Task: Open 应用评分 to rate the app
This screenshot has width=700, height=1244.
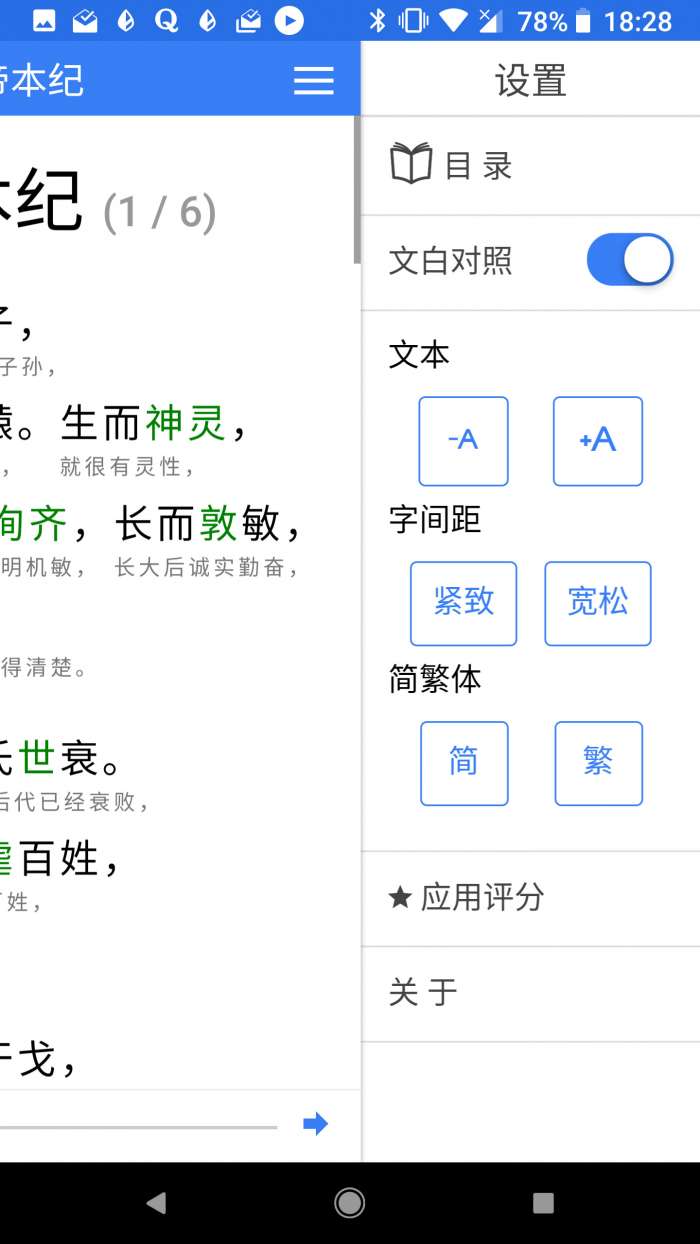Action: pos(467,897)
